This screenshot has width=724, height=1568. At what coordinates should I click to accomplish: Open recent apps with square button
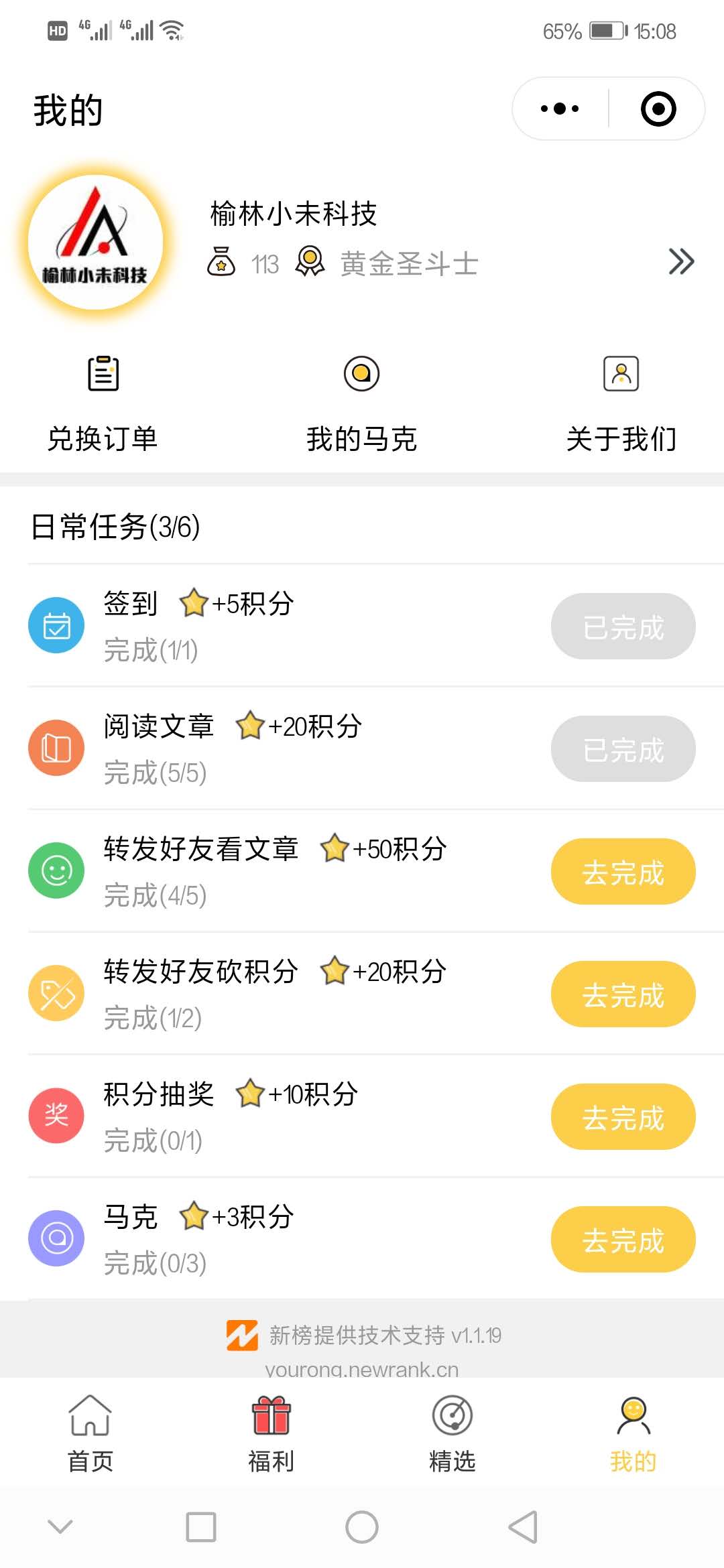[x=200, y=1527]
